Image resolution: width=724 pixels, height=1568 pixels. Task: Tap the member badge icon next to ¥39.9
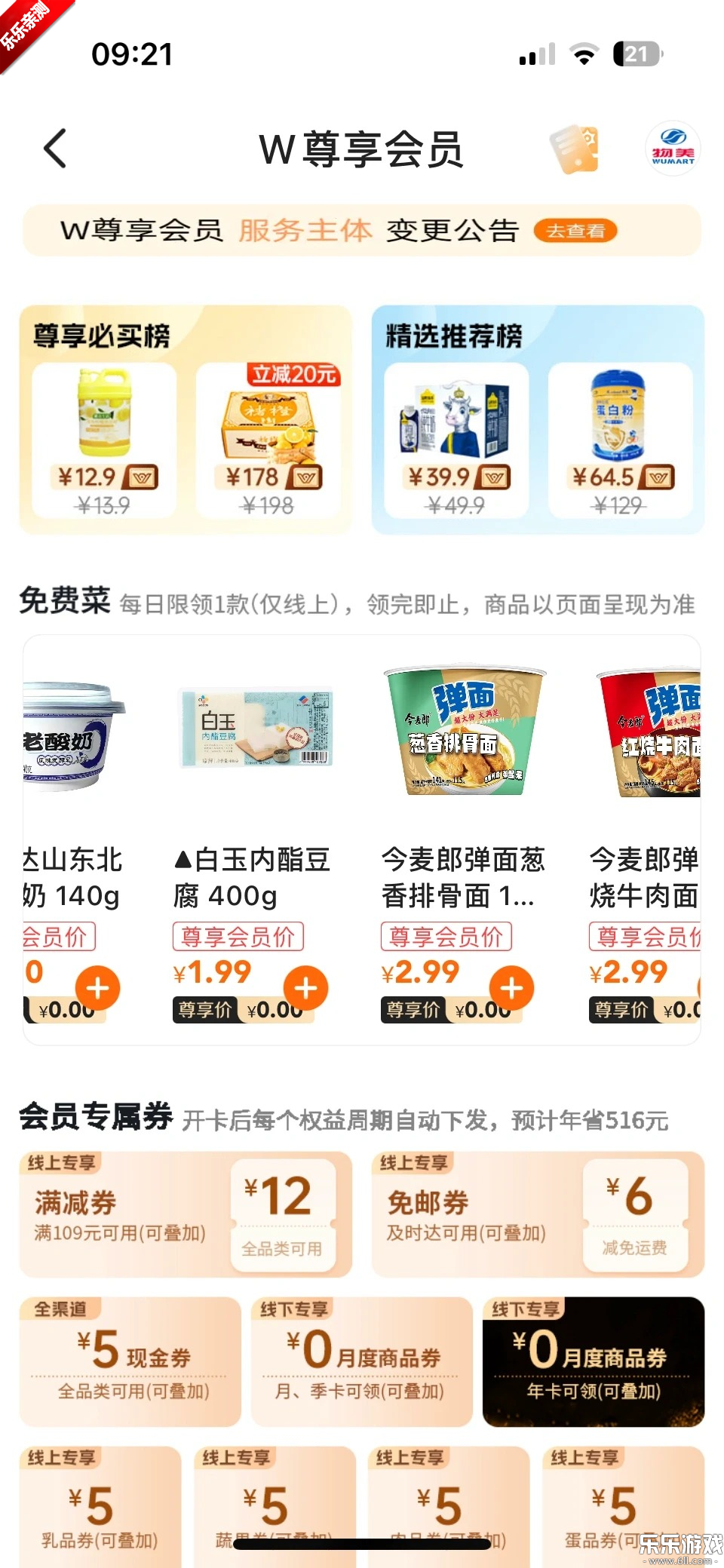pyautogui.click(x=491, y=475)
